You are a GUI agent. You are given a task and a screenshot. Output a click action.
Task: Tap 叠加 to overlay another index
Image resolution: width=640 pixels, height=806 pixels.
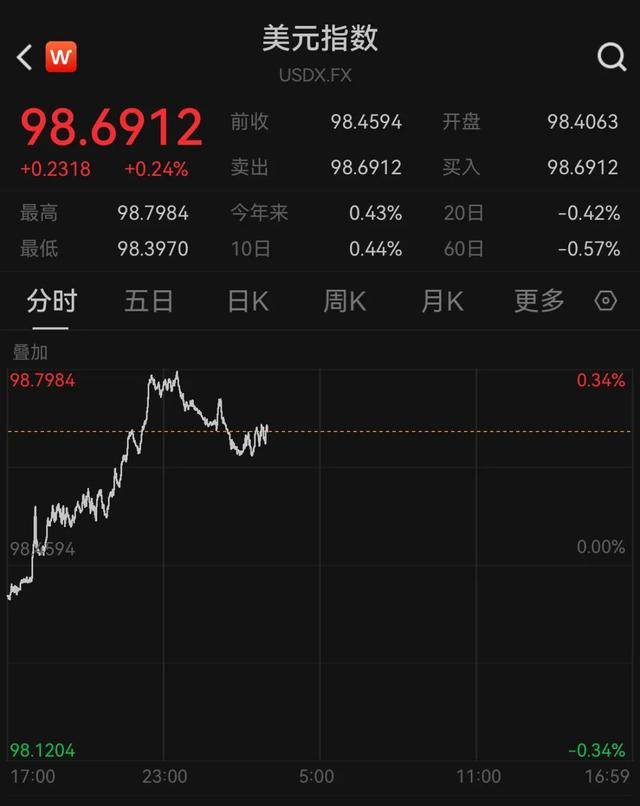coord(30,352)
